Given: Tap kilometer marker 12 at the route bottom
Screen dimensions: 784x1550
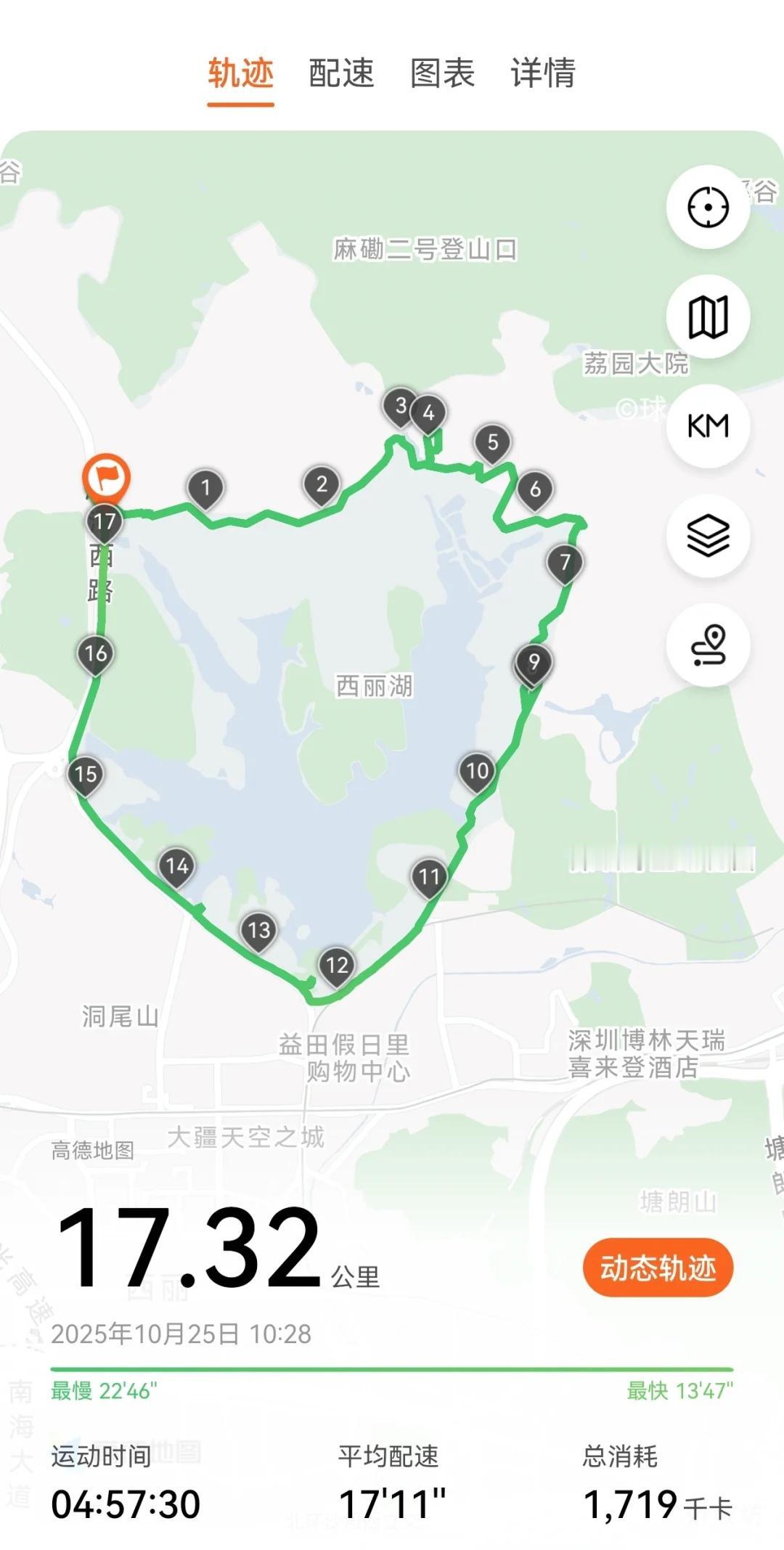Looking at the screenshot, I should pos(336,966).
